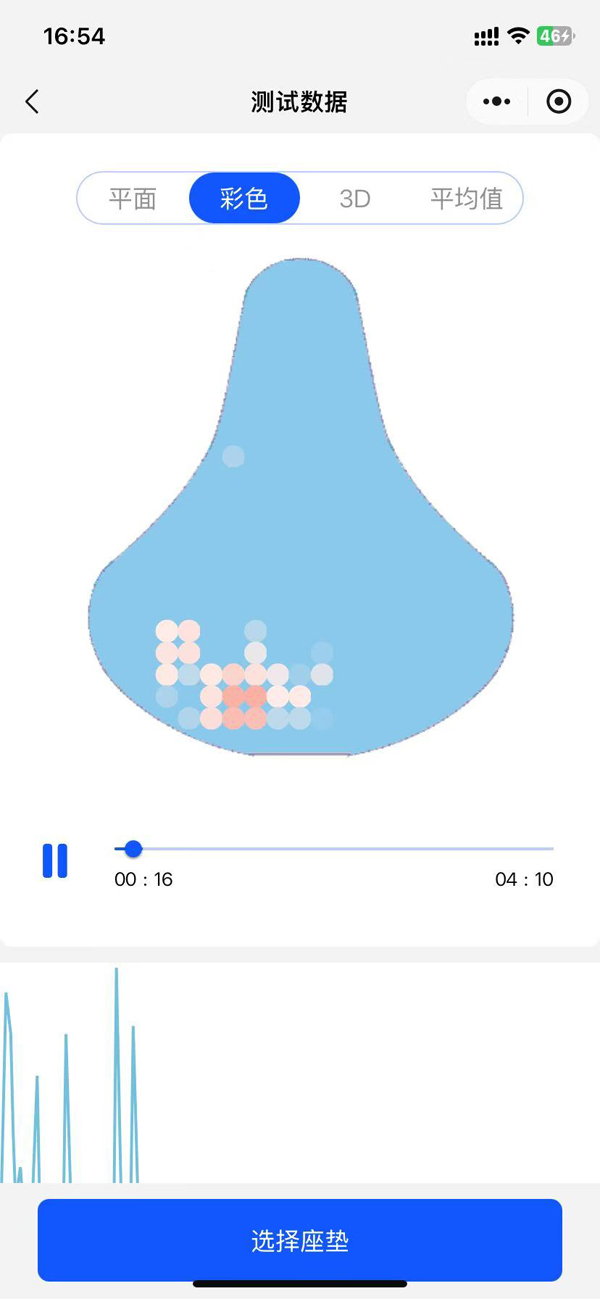Screen dimensions: 600x1299
Task: Pause the pressure data playback
Action: coord(55,861)
